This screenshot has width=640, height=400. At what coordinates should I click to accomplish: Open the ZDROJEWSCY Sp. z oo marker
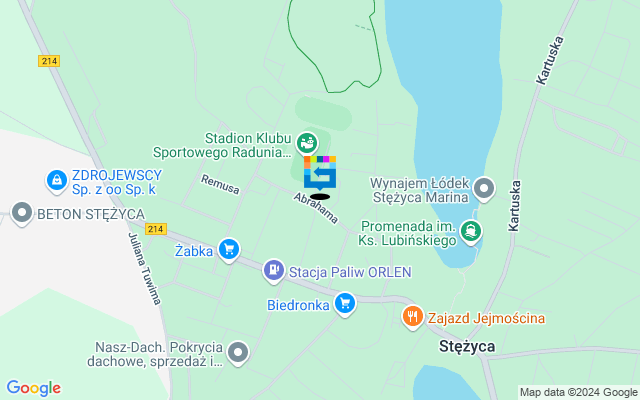(57, 181)
